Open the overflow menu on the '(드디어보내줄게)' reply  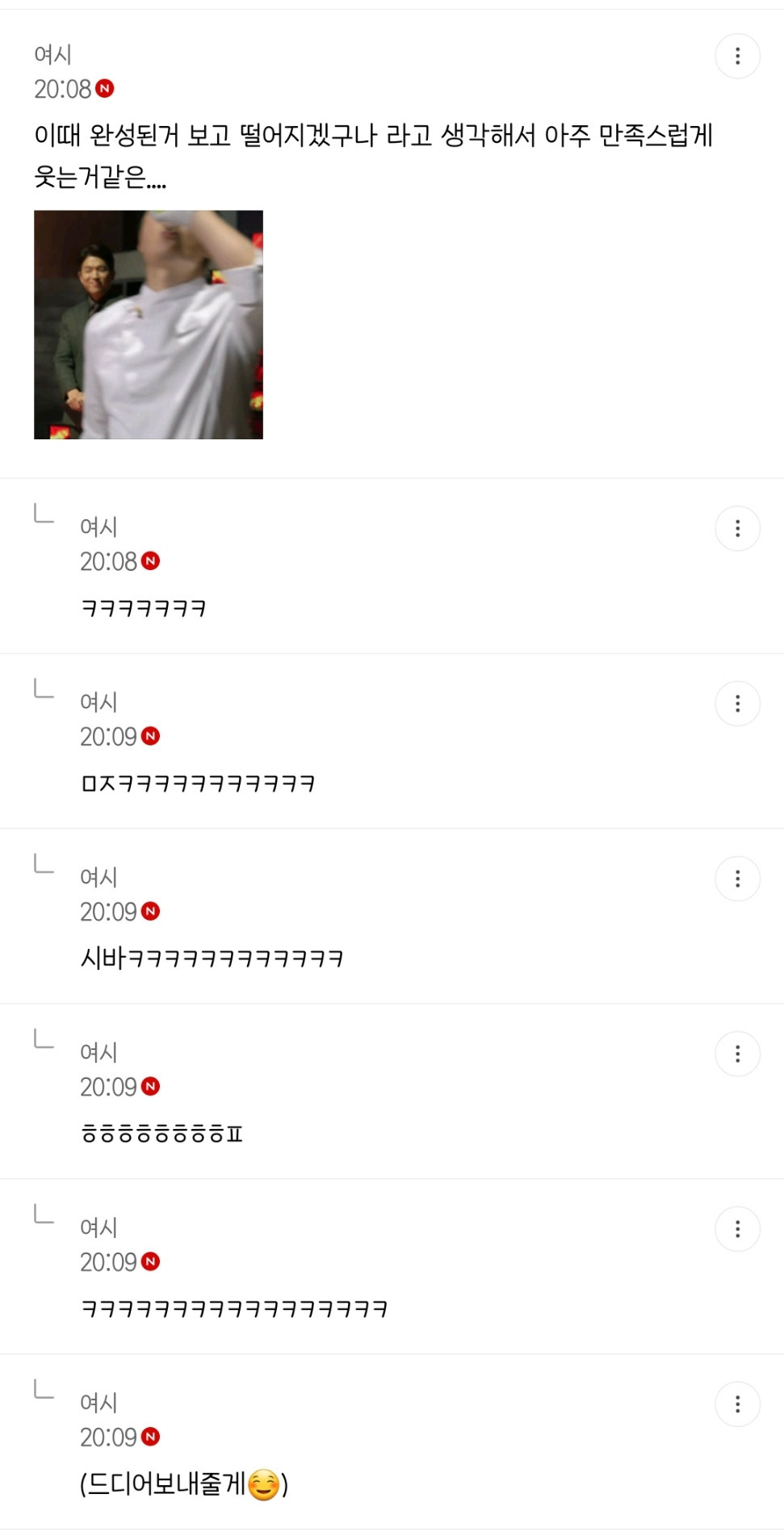pos(737,1404)
